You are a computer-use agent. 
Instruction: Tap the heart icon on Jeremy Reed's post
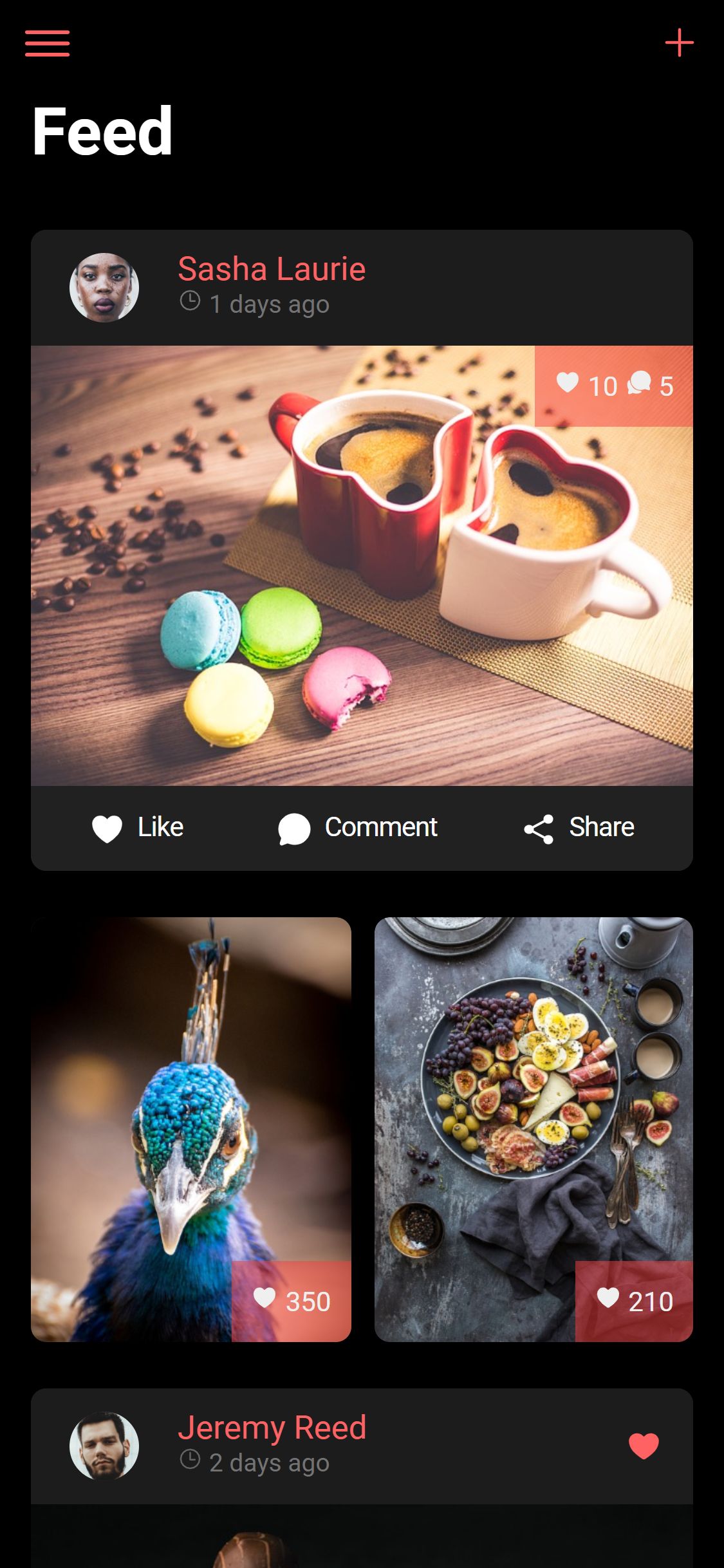tap(644, 1446)
